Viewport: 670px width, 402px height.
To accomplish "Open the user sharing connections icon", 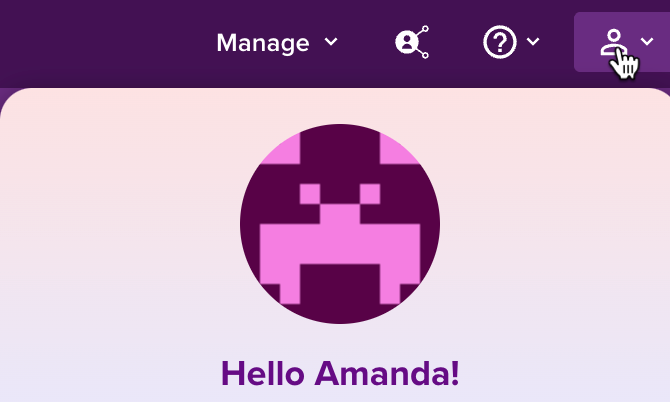I will tap(412, 42).
